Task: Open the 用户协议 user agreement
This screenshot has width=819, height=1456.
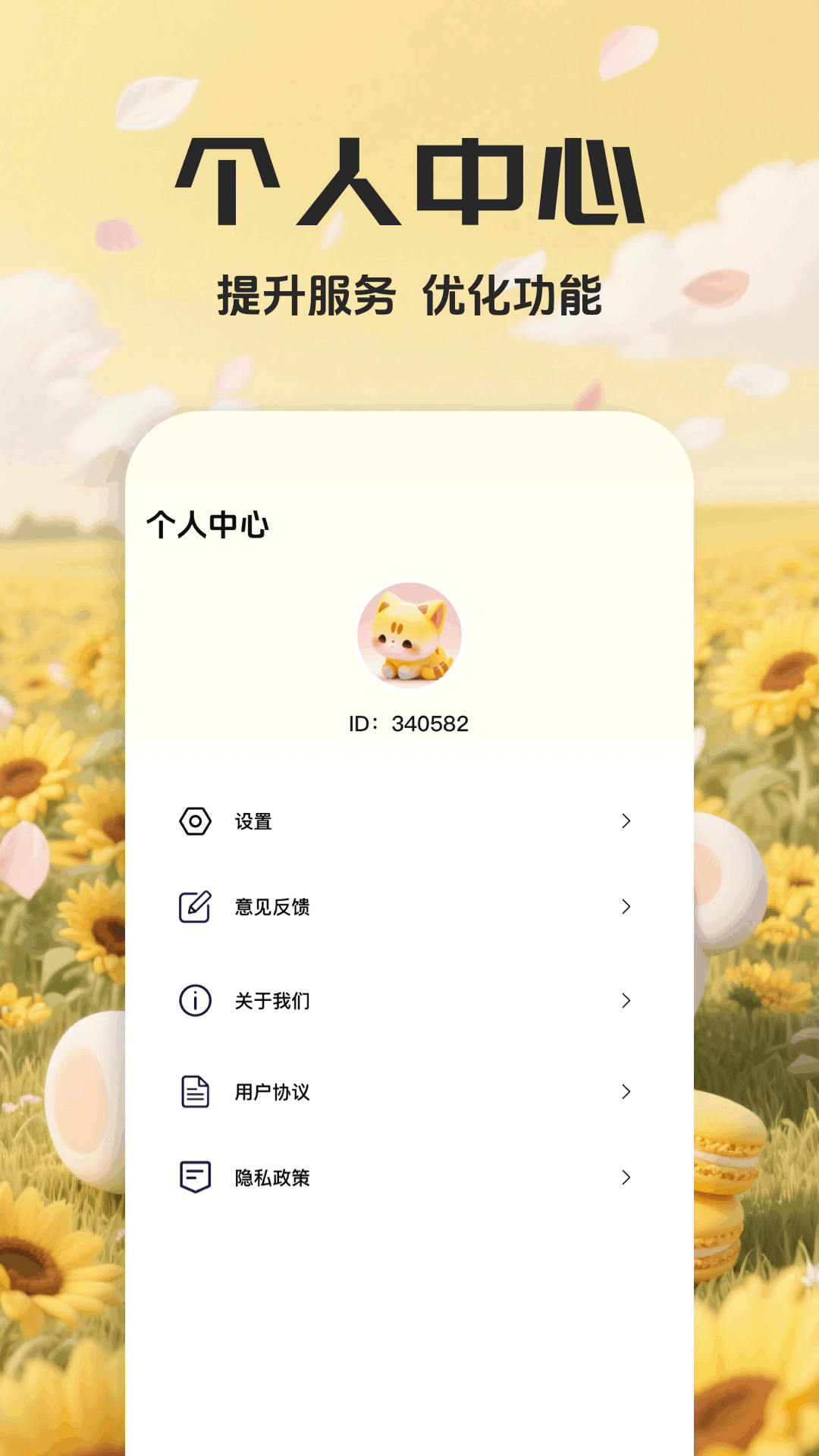Action: click(x=271, y=1092)
